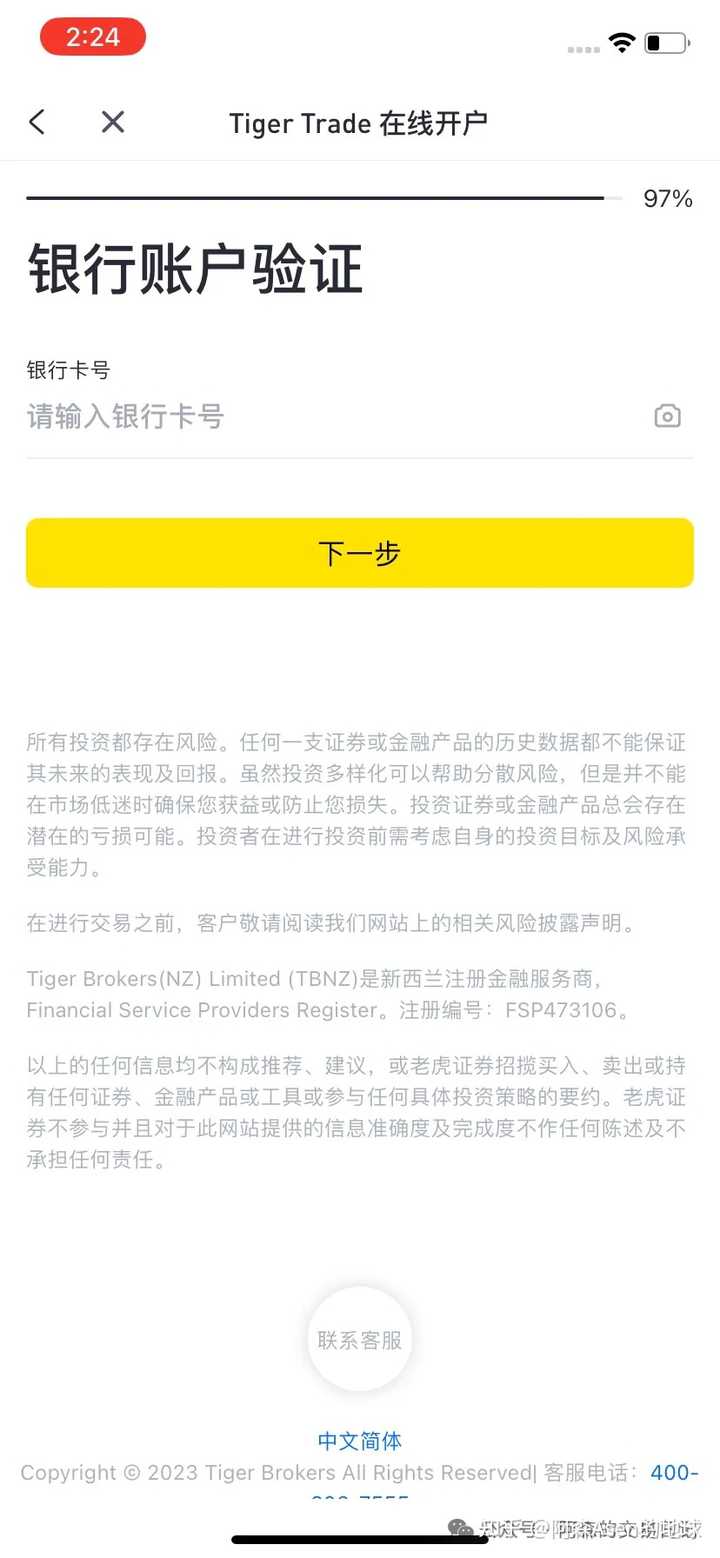
Task: Open the 中文简体 language selector
Action: coord(359,1441)
